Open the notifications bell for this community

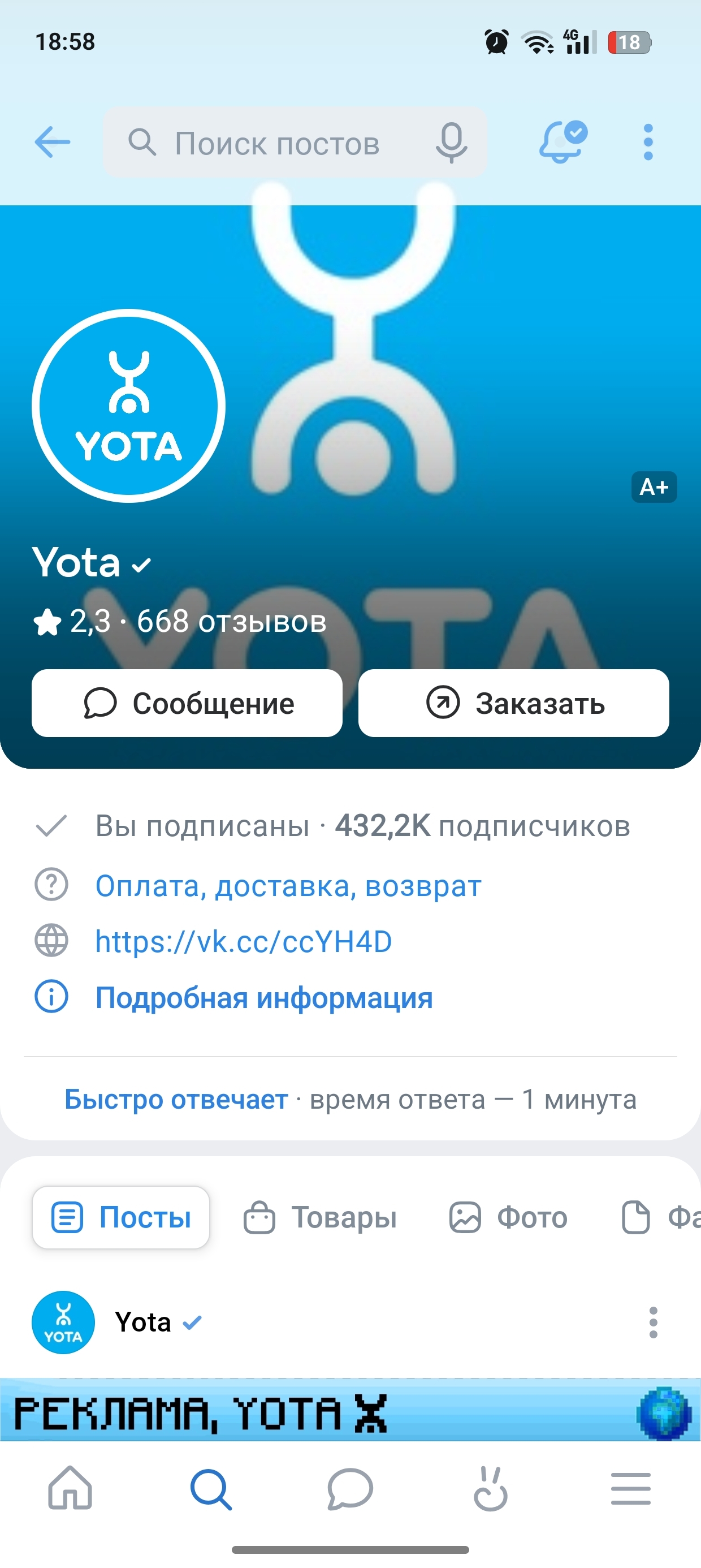[x=562, y=143]
